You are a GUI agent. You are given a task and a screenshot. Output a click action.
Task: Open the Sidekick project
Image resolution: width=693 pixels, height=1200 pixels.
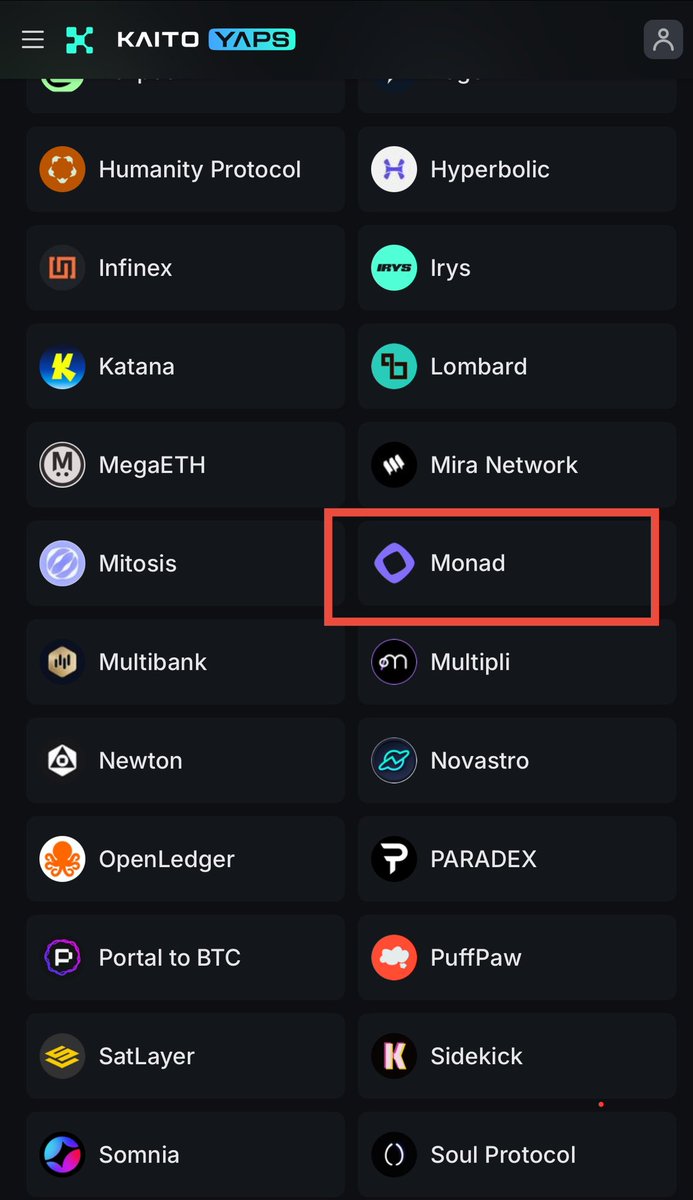click(x=517, y=1056)
